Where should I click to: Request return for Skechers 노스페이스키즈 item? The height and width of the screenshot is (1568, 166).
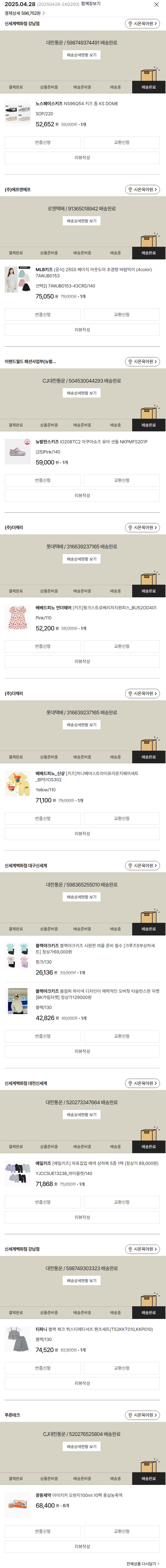pyautogui.click(x=42, y=142)
